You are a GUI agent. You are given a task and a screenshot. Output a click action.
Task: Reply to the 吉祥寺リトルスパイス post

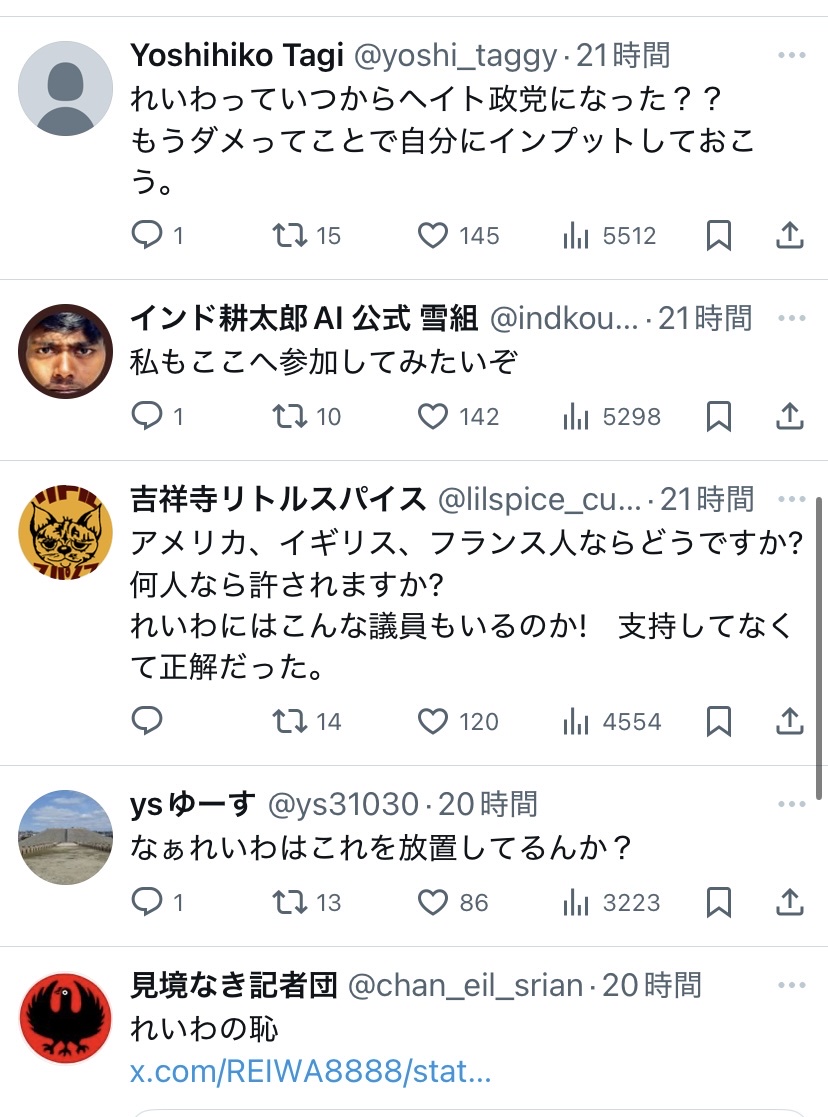[148, 721]
